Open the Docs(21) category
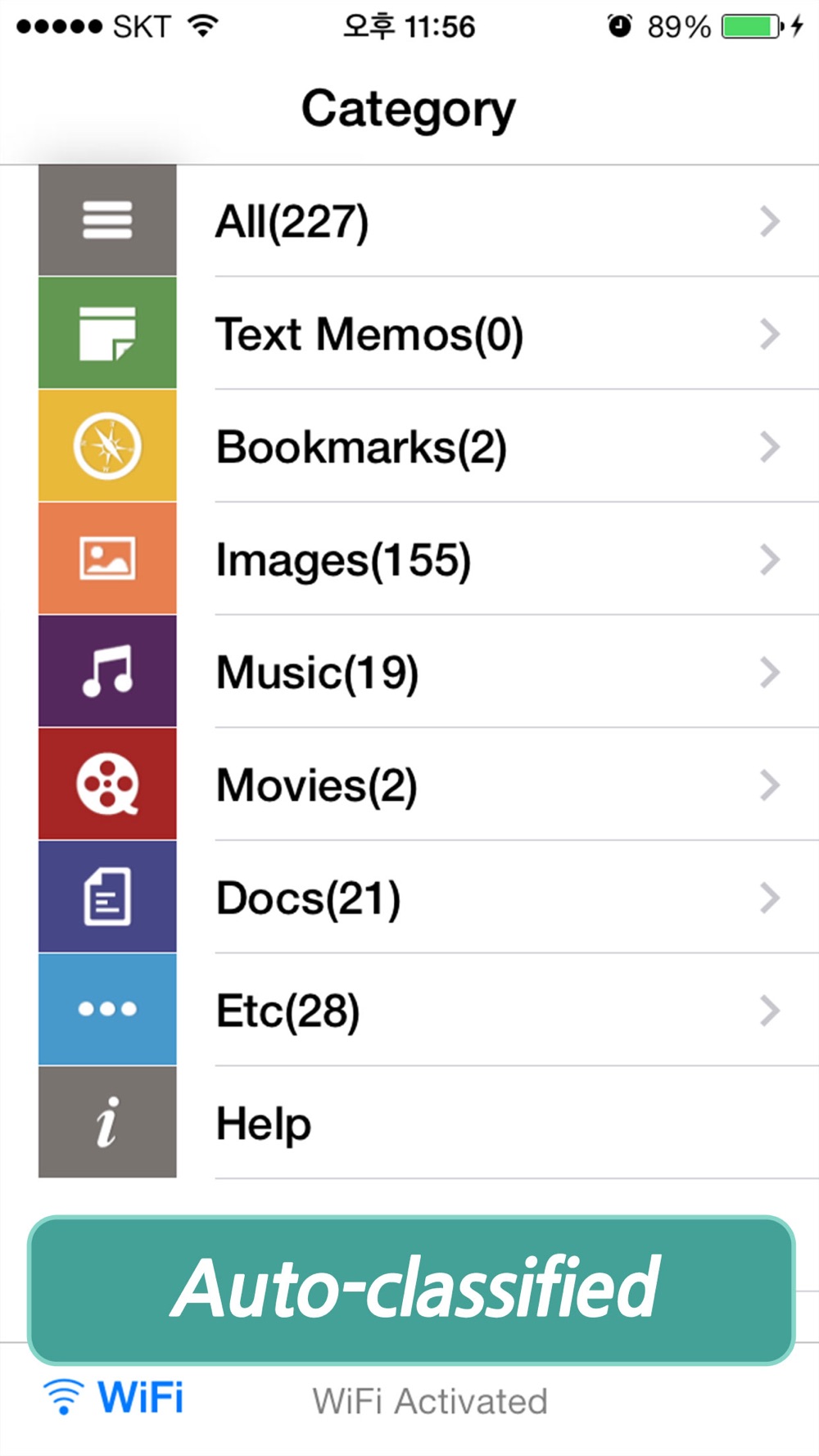Screen dimensions: 819x1456 point(426,898)
